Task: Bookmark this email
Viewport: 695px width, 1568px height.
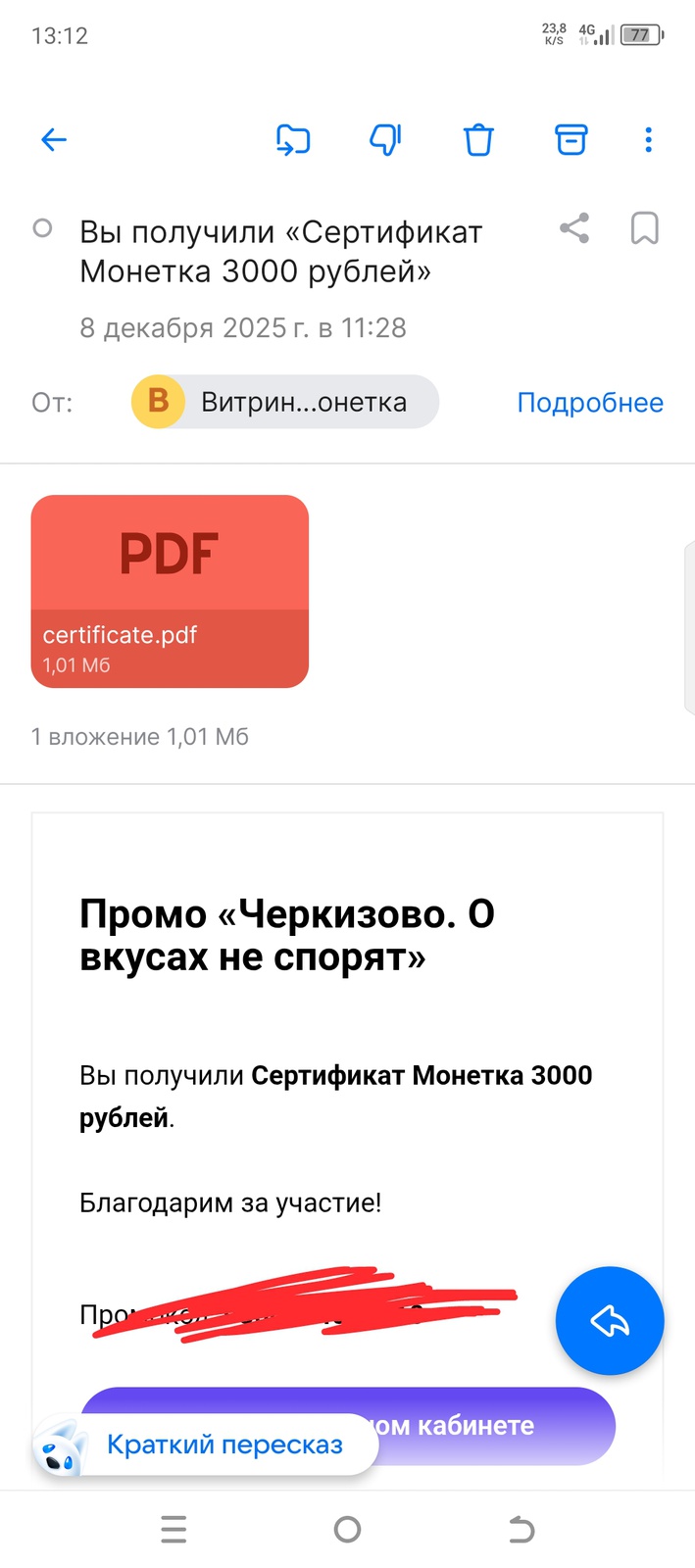Action: click(644, 228)
